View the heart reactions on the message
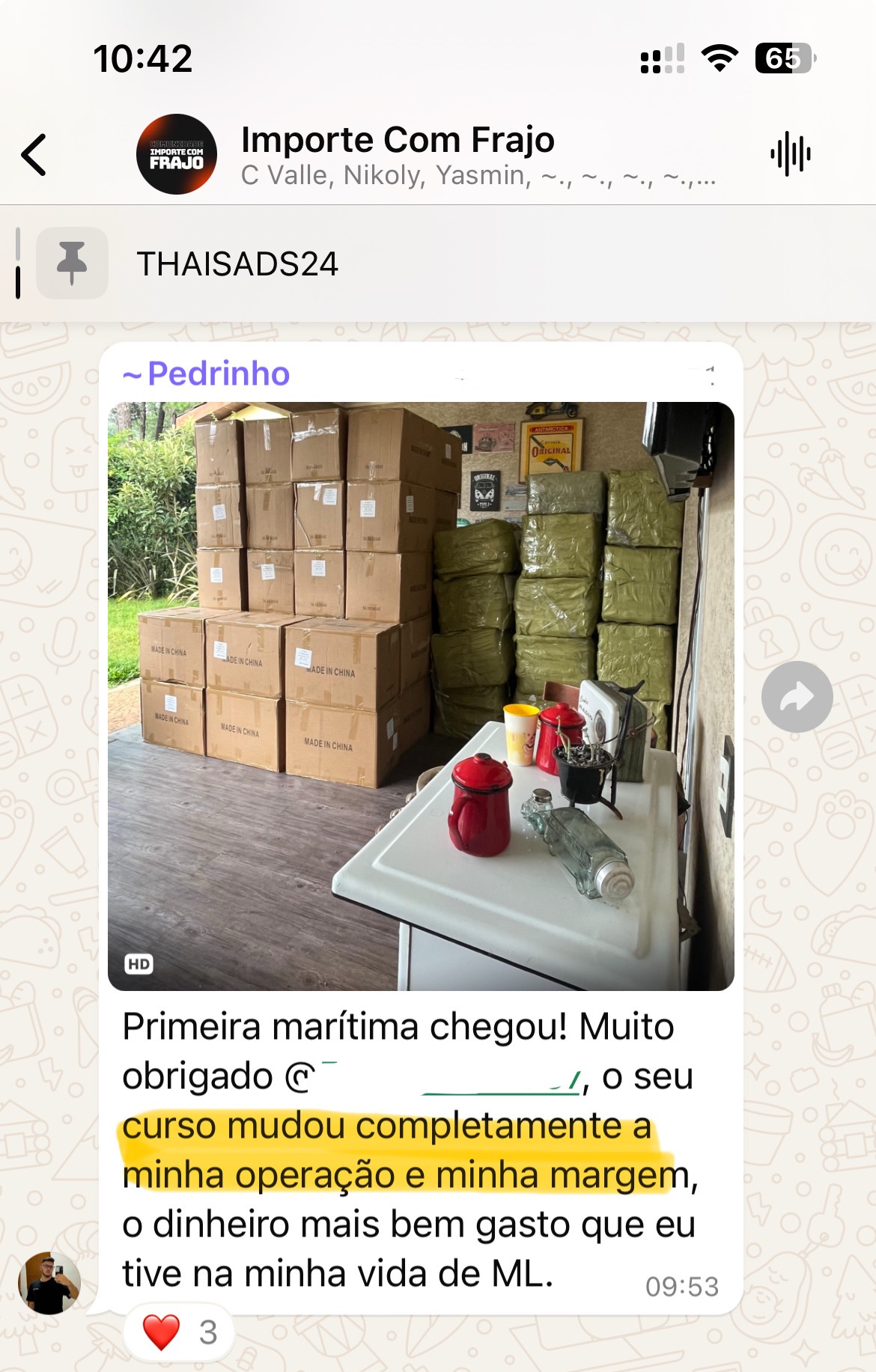The image size is (876, 1372). (180, 1332)
